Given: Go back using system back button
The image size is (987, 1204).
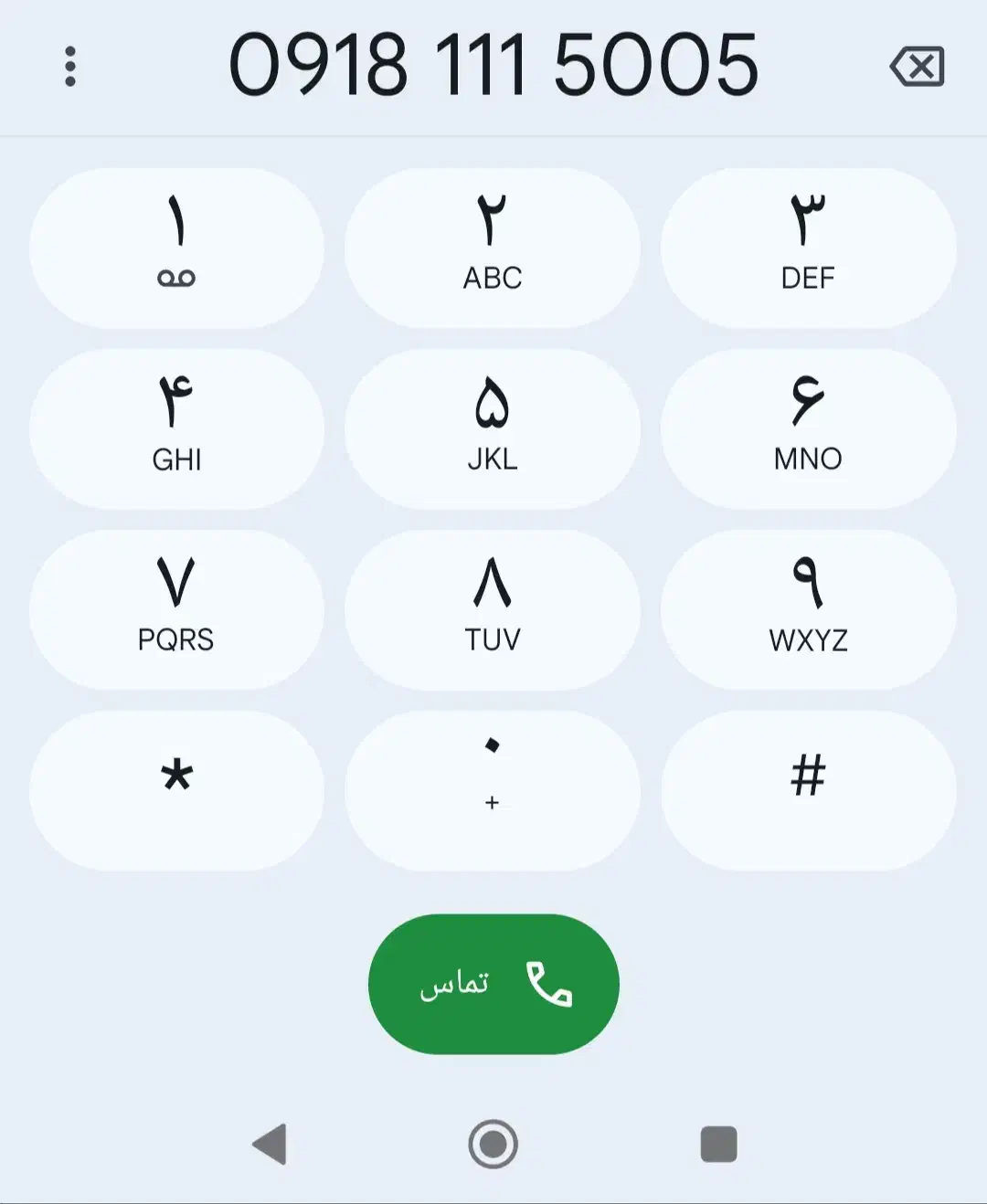Looking at the screenshot, I should coord(270,1144).
